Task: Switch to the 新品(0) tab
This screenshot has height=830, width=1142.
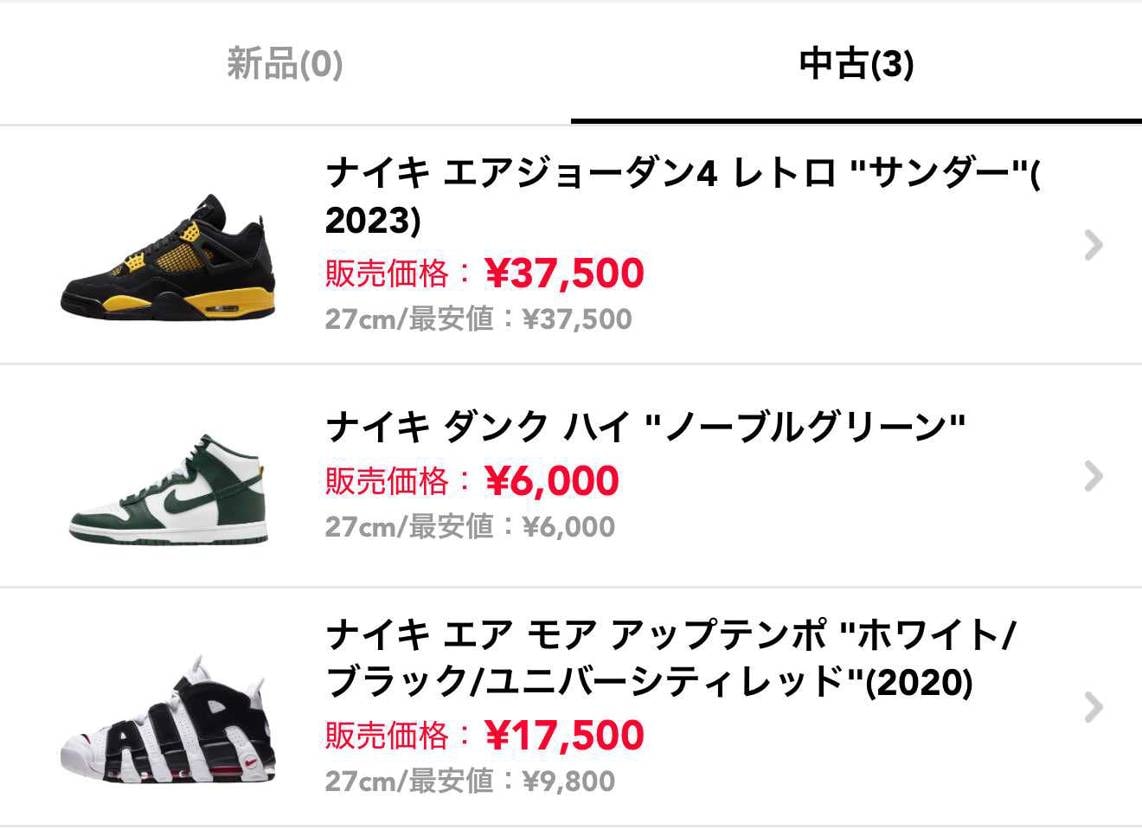Action: (x=285, y=63)
